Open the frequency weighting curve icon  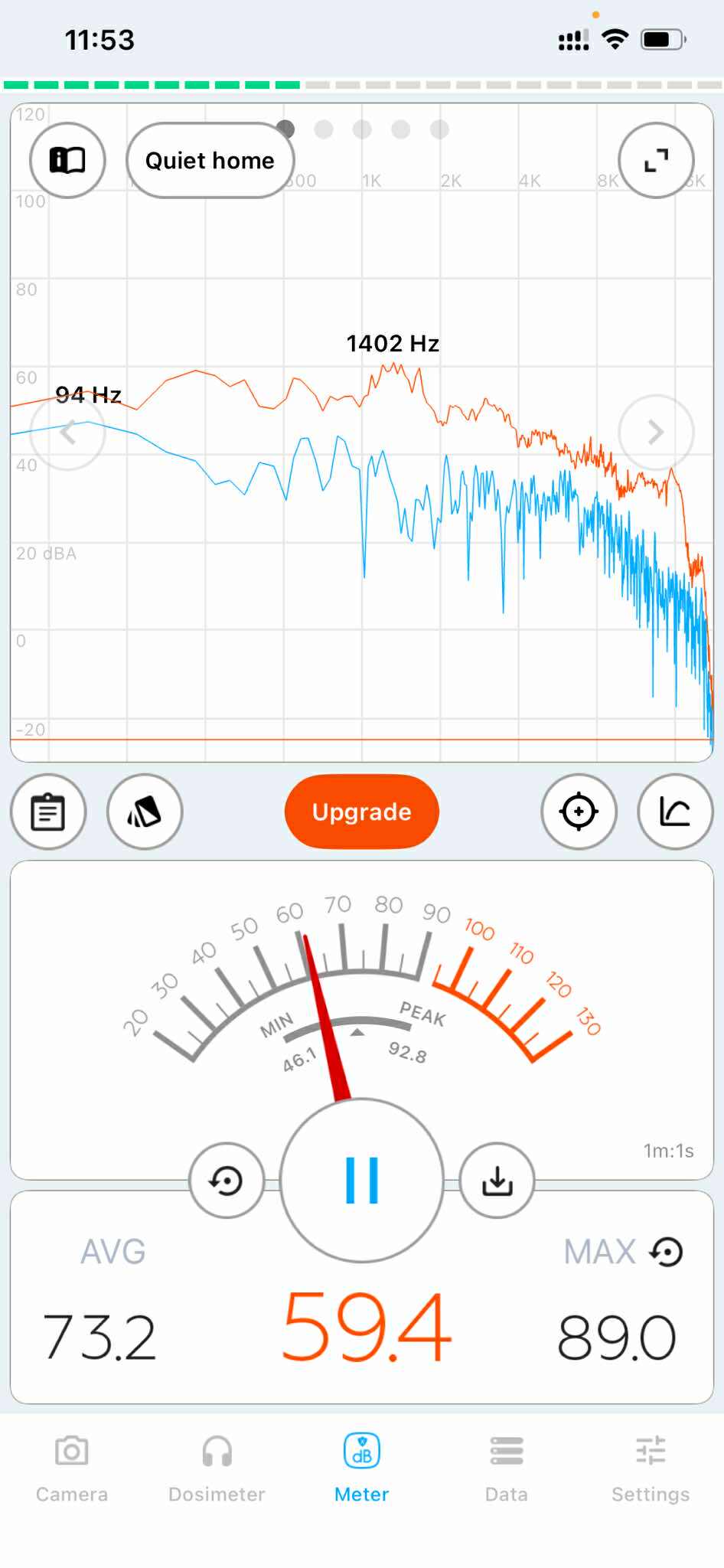pyautogui.click(x=675, y=812)
